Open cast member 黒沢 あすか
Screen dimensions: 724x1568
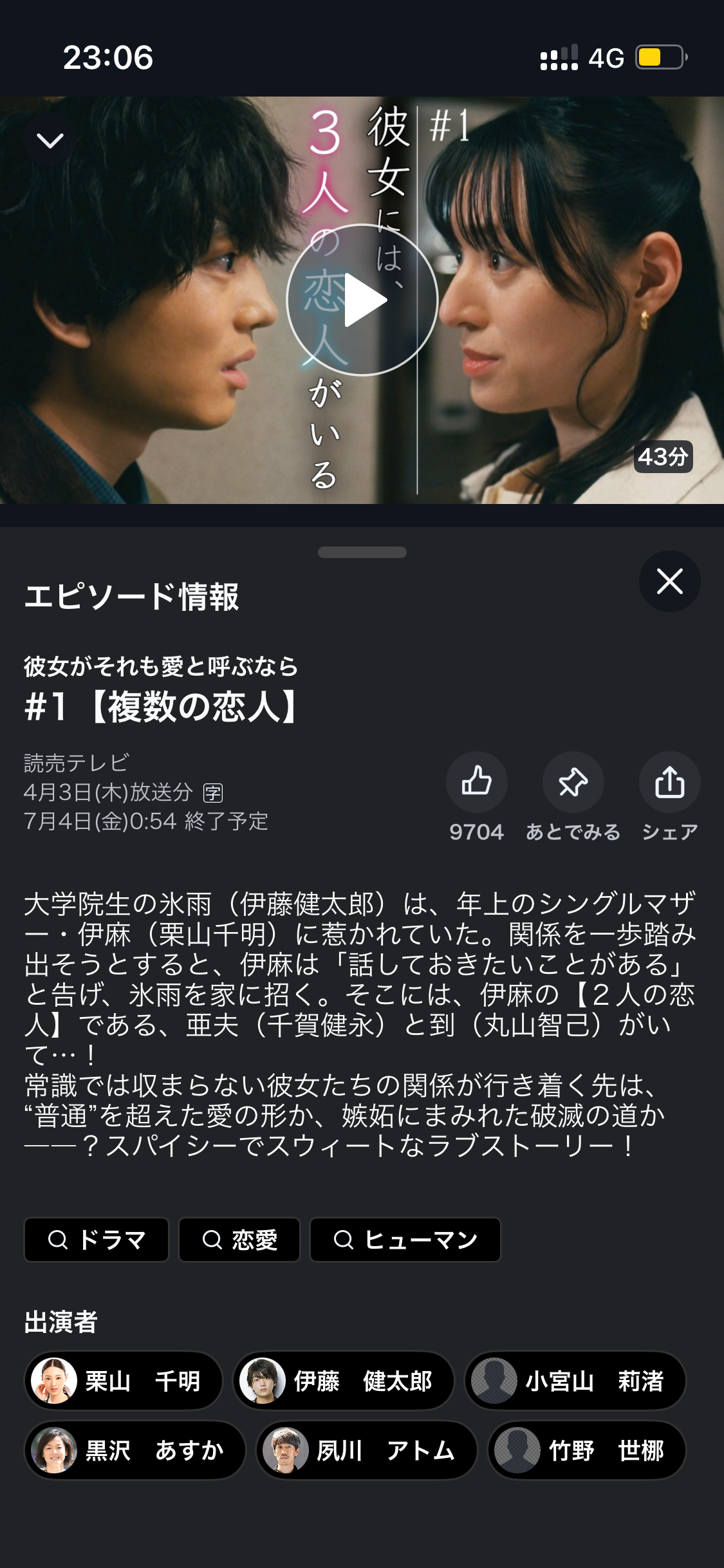[x=135, y=1450]
